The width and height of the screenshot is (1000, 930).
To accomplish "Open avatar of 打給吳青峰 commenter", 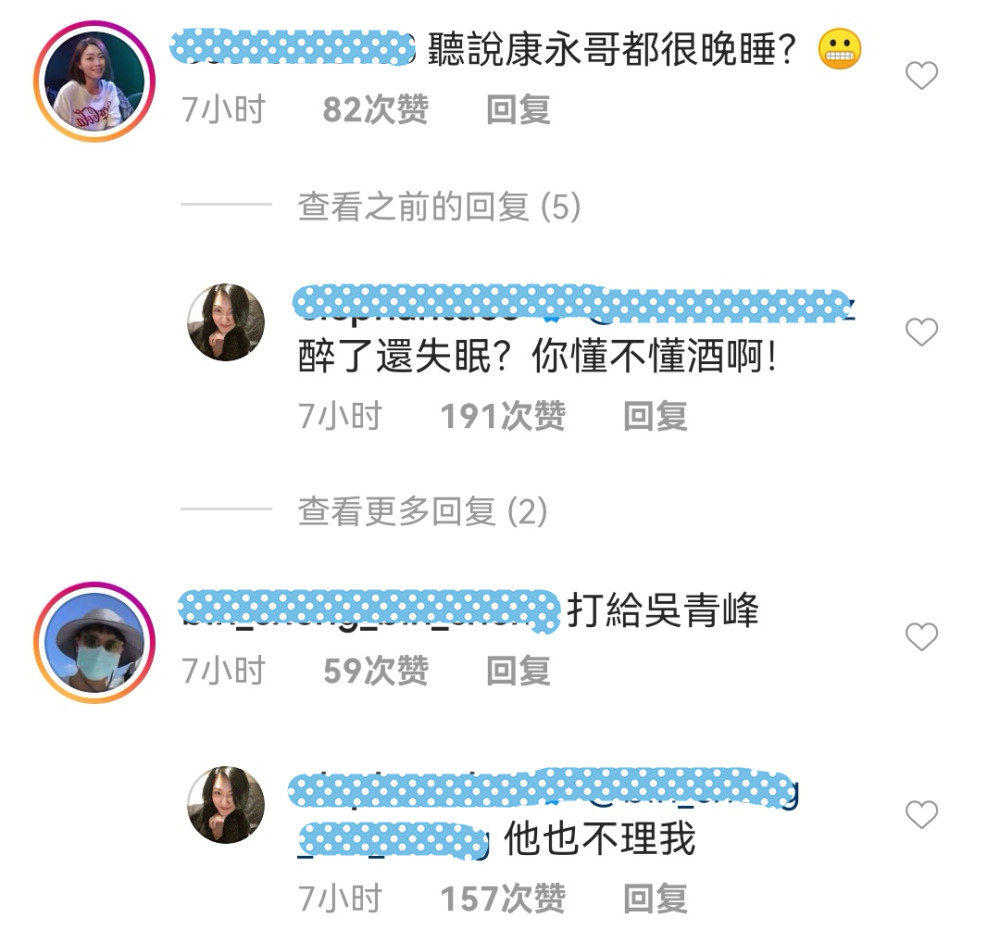I will point(96,640).
